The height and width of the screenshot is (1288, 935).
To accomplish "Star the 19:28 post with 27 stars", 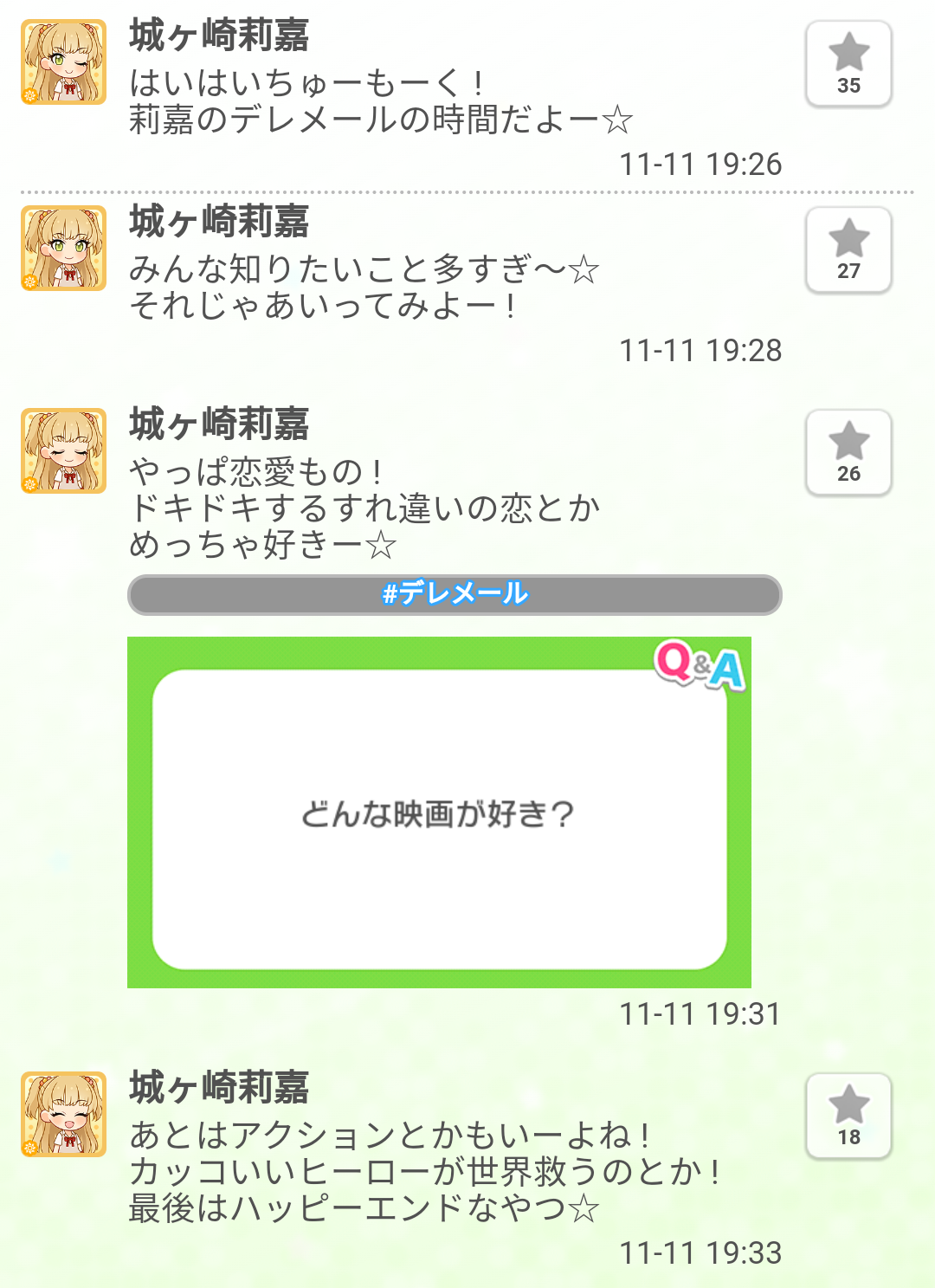I will tap(848, 250).
